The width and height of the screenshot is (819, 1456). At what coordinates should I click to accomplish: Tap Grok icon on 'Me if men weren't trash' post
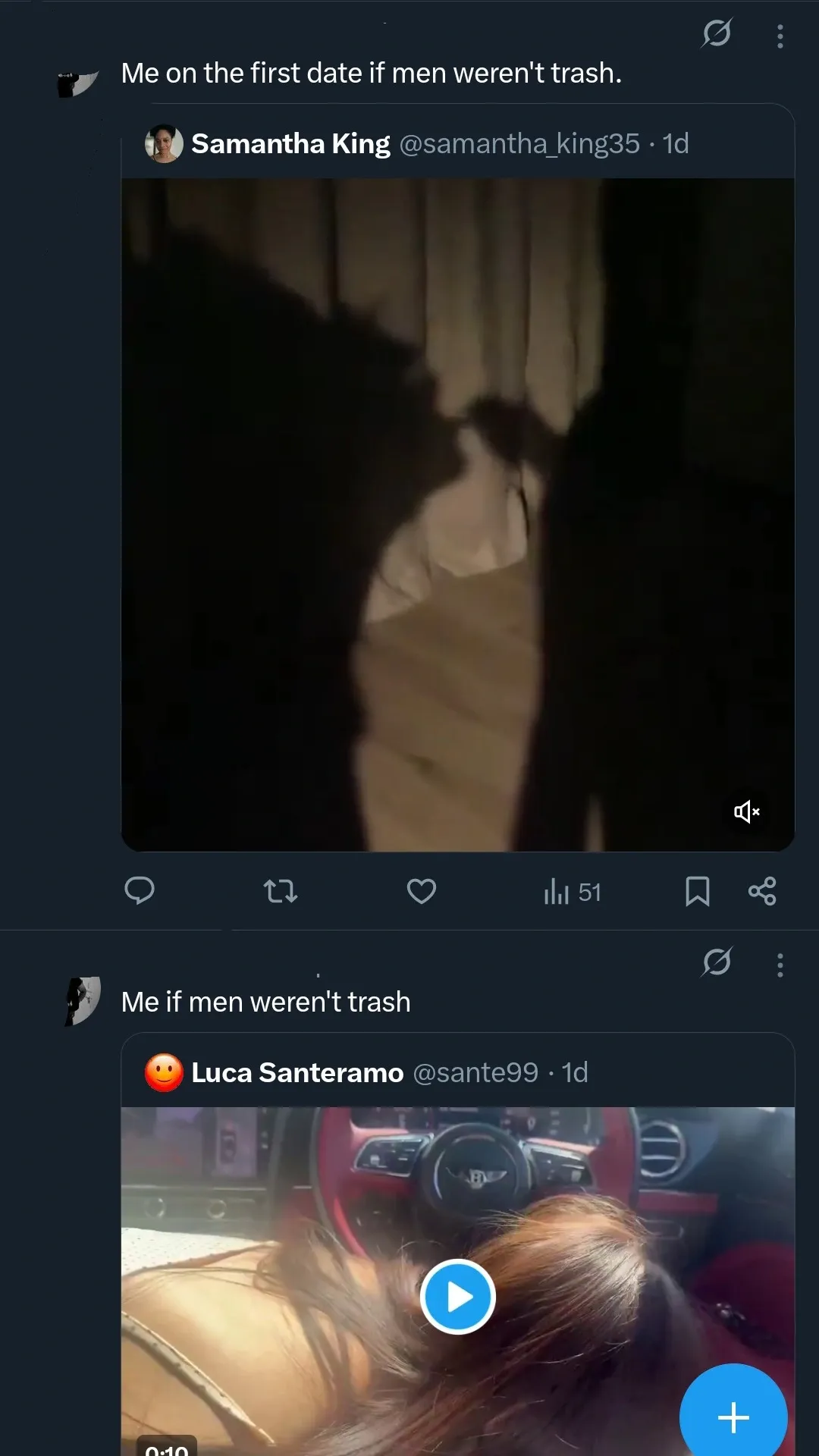coord(717,962)
